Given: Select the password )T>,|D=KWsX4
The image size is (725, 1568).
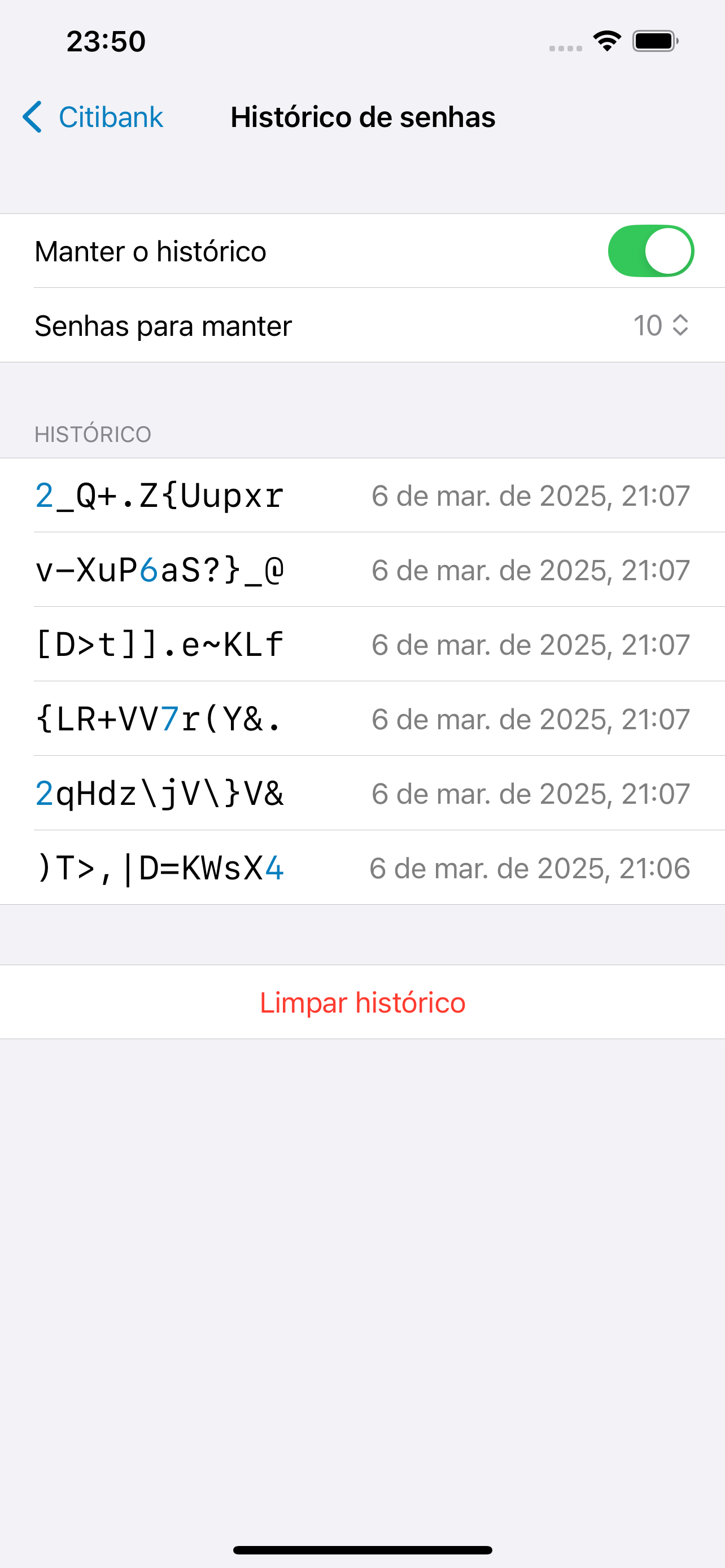Looking at the screenshot, I should point(362,868).
